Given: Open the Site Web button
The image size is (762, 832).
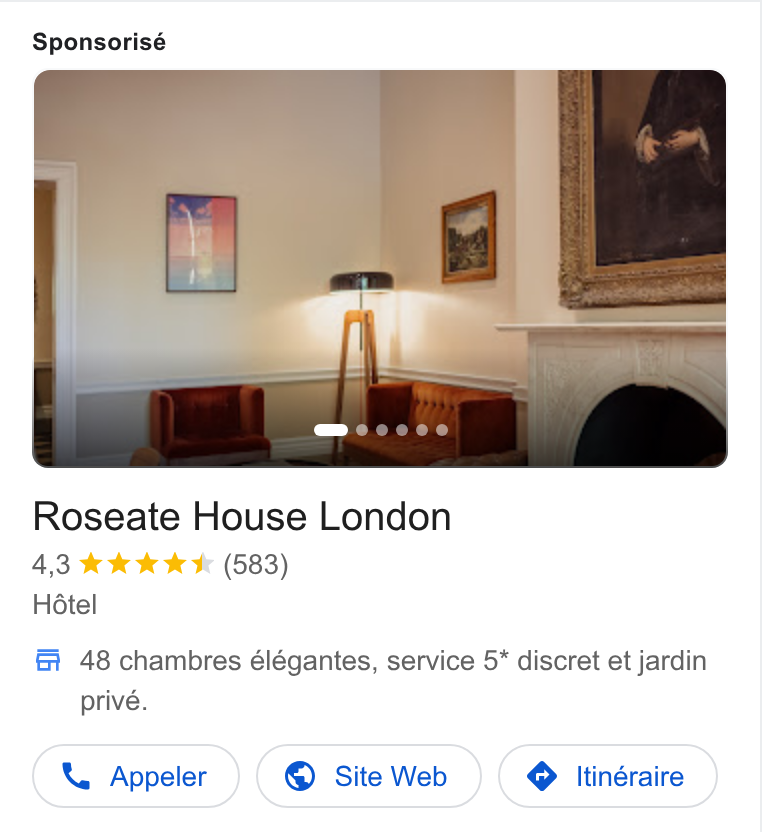Looking at the screenshot, I should tap(369, 776).
